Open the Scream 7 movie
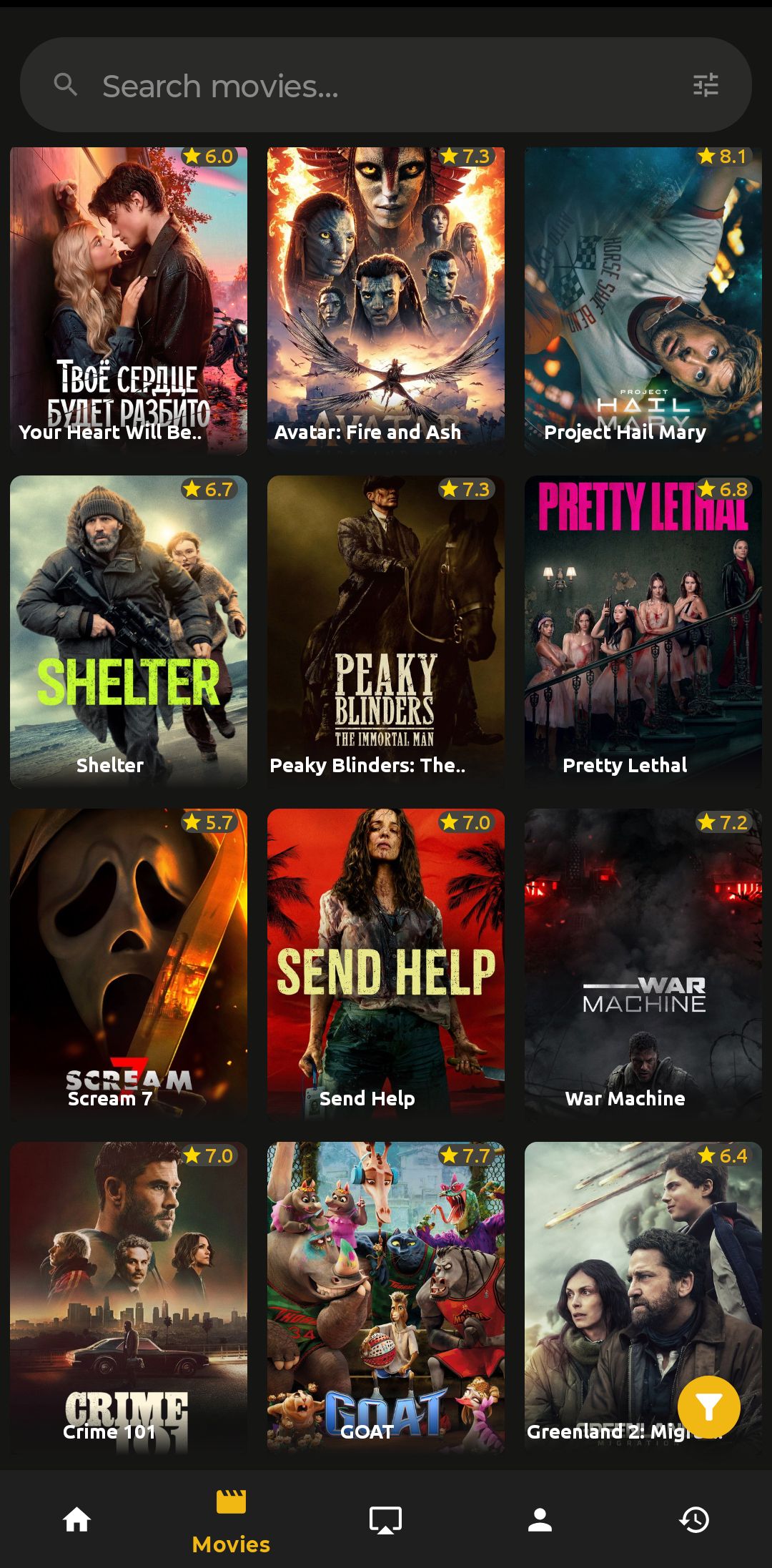 (129, 965)
